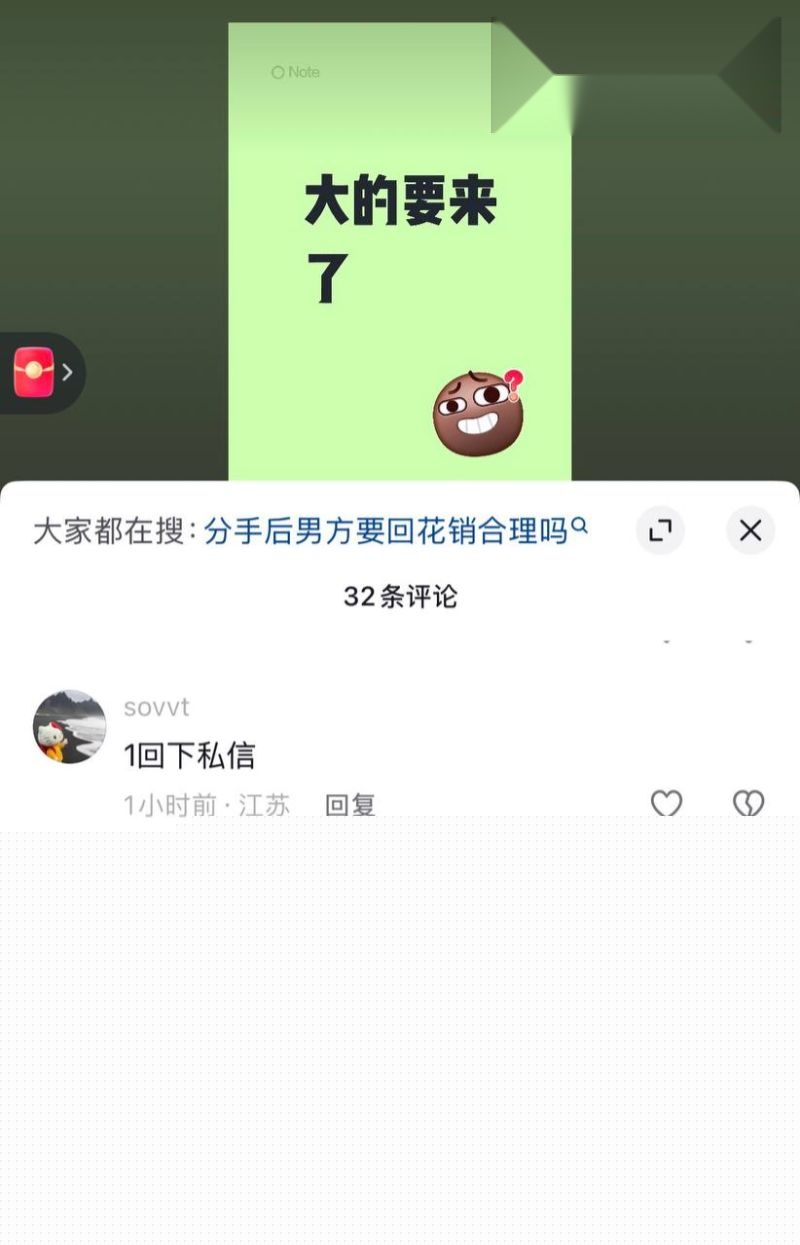Tap the 32条评论 comment count header
The image size is (800, 1245).
coord(399,595)
